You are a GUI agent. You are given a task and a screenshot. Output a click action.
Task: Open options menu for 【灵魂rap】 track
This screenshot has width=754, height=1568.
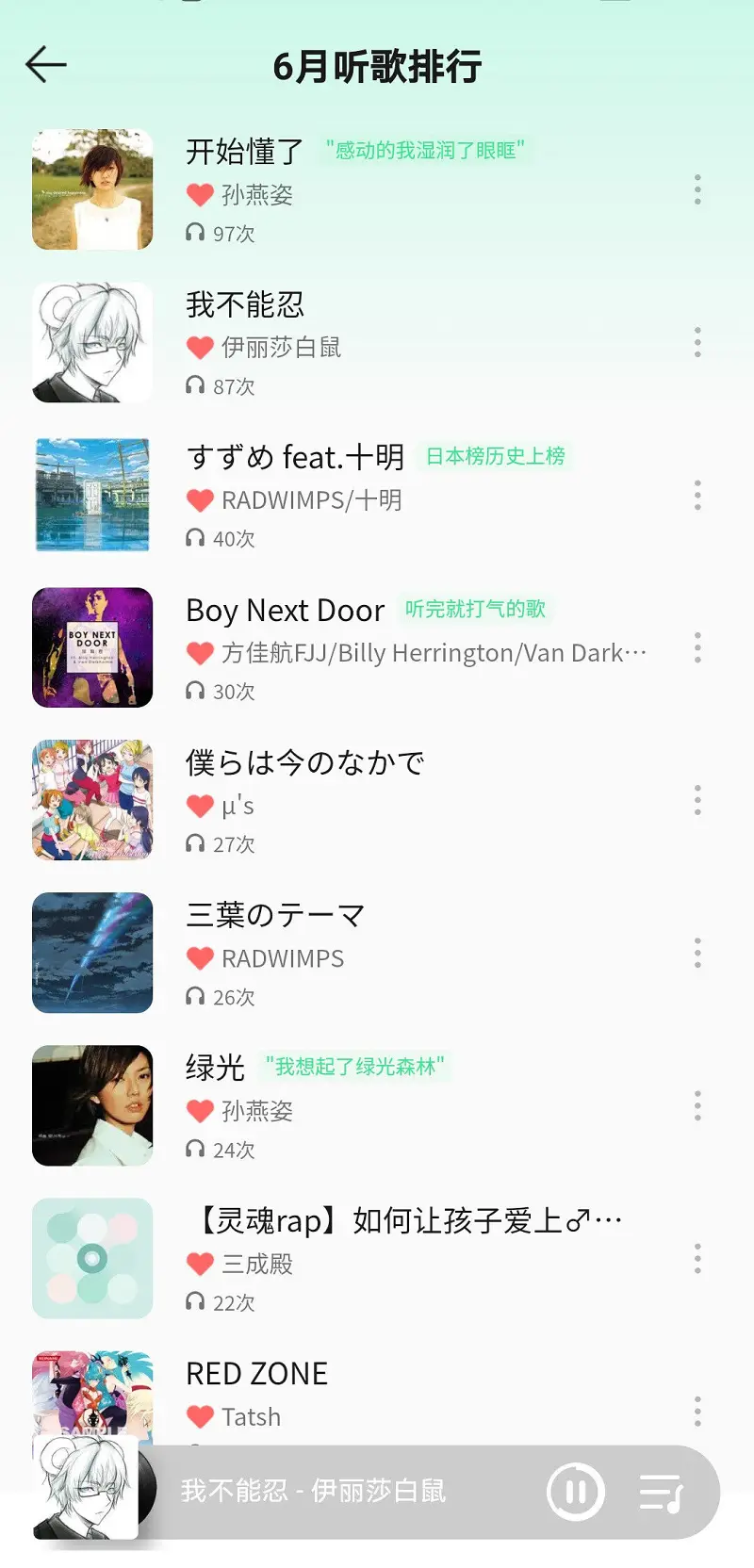pyautogui.click(x=697, y=1258)
